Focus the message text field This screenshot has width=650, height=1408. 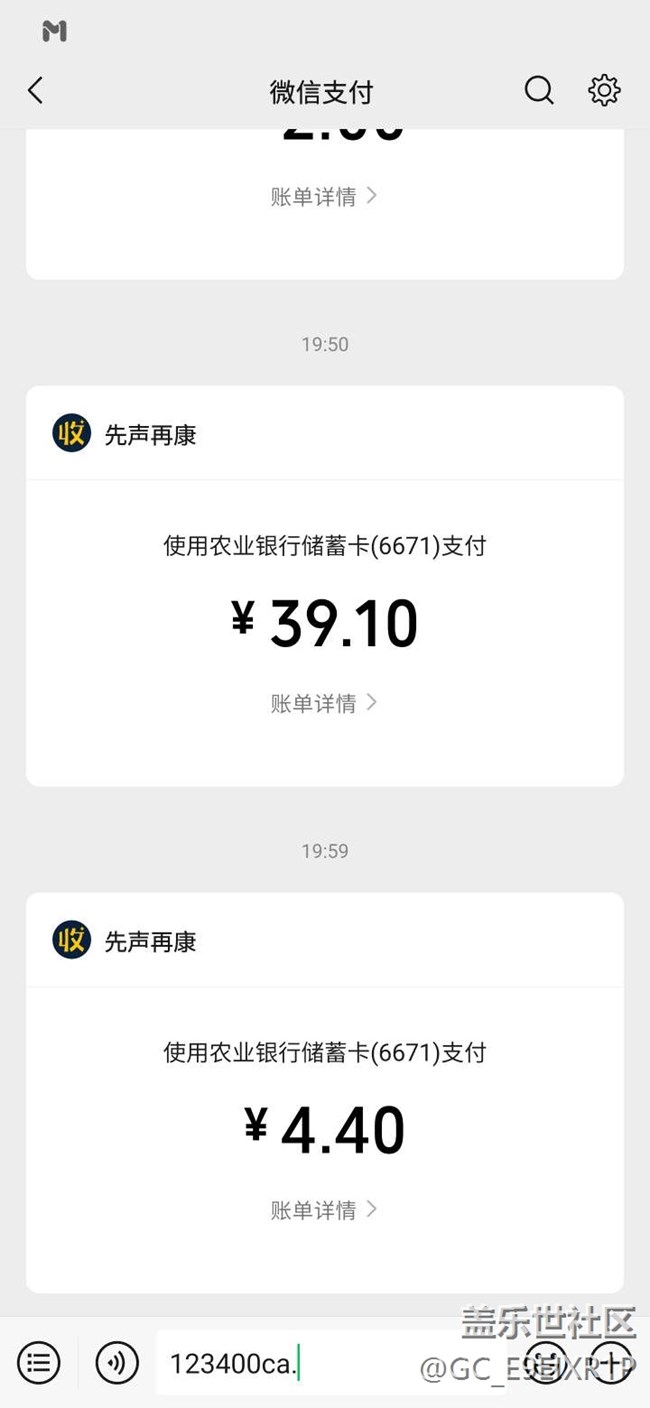click(300, 1362)
